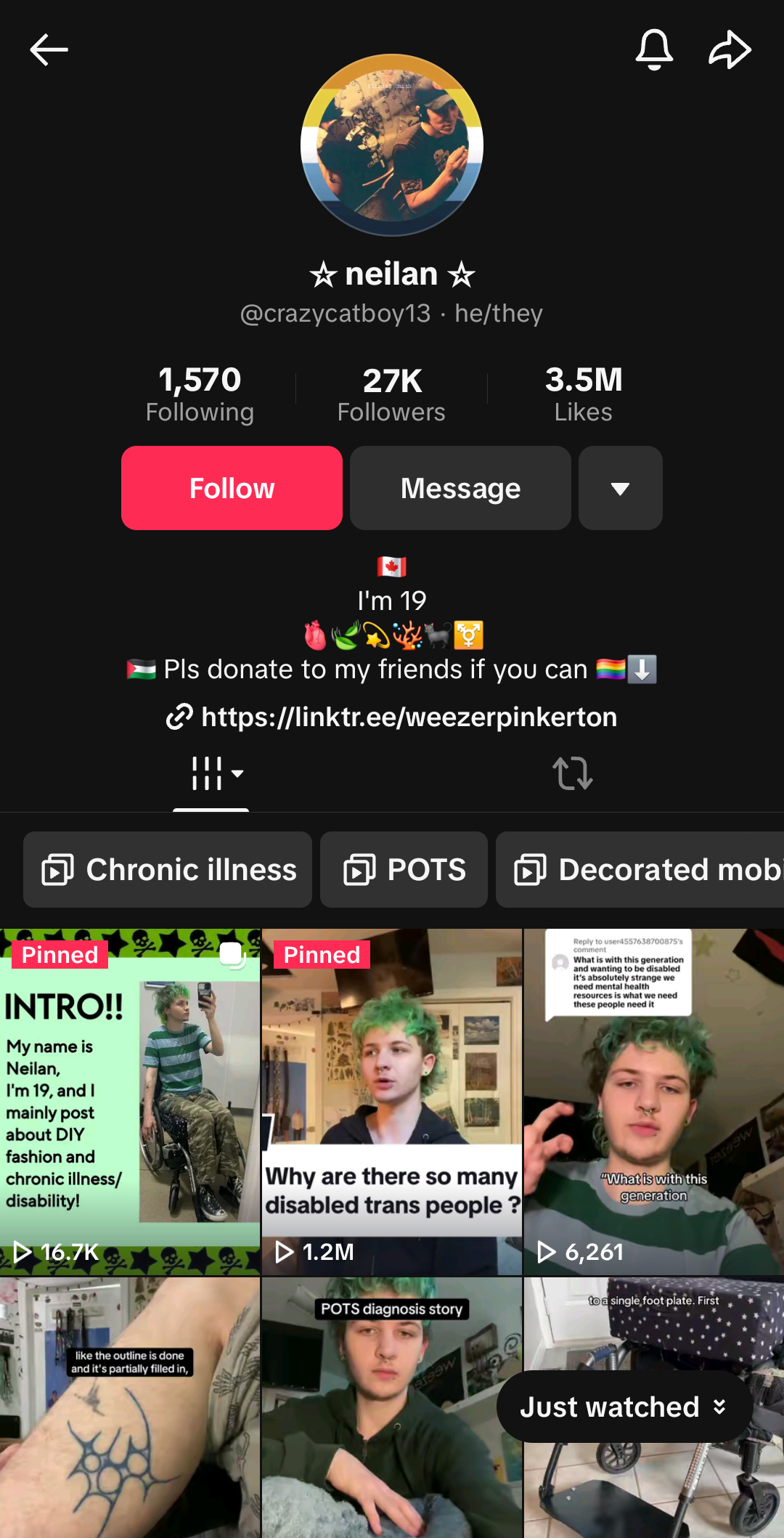
Task: Share this profile
Action: (729, 50)
